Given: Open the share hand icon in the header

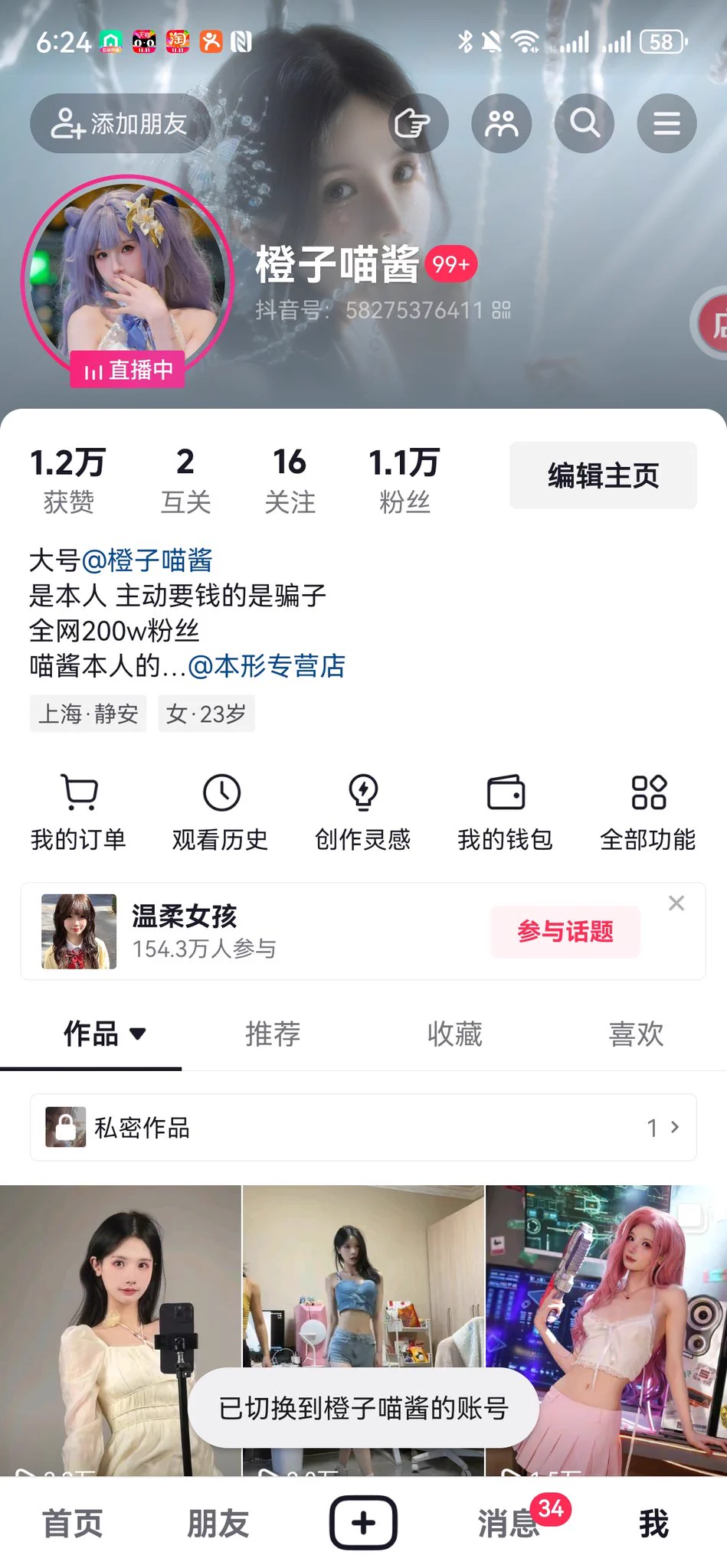Looking at the screenshot, I should 417,123.
